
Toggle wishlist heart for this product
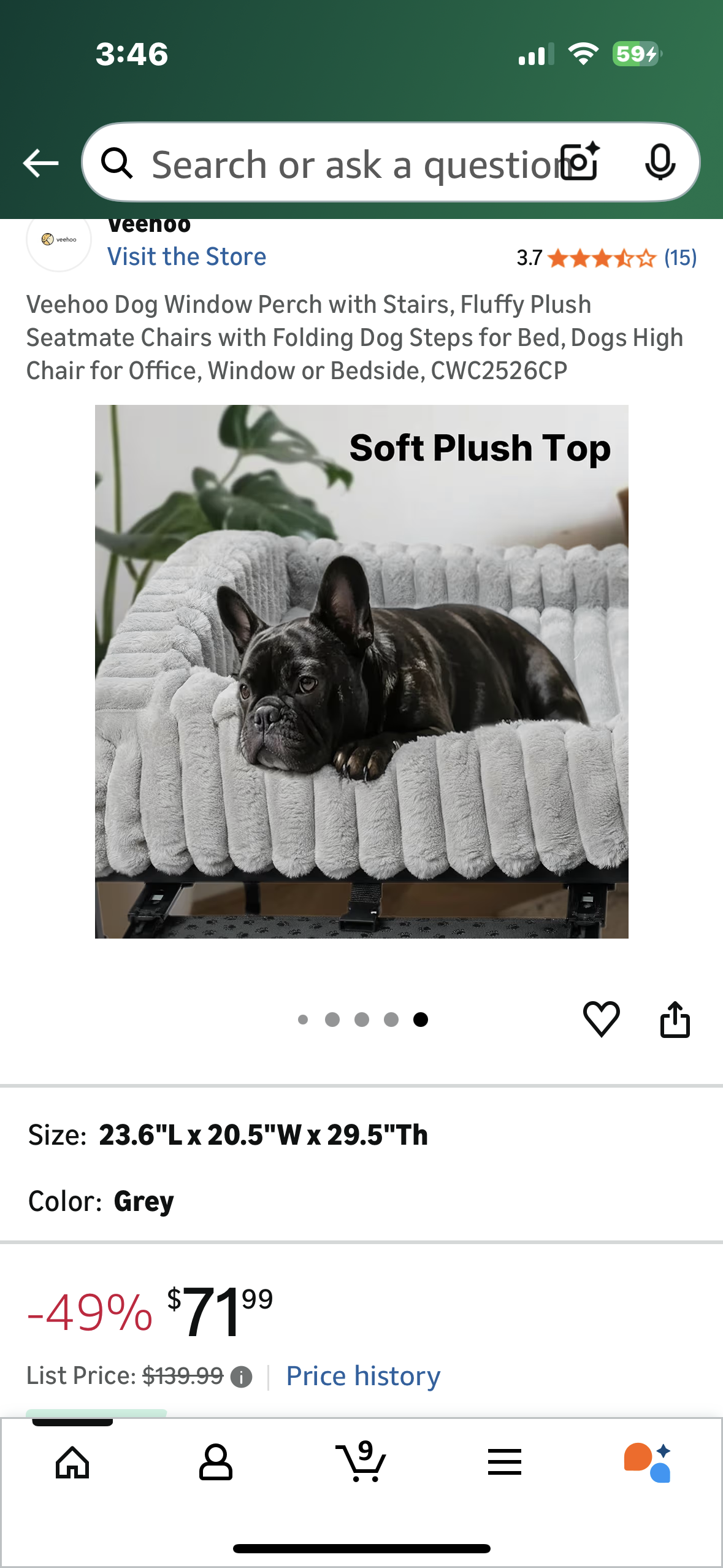(x=602, y=1019)
